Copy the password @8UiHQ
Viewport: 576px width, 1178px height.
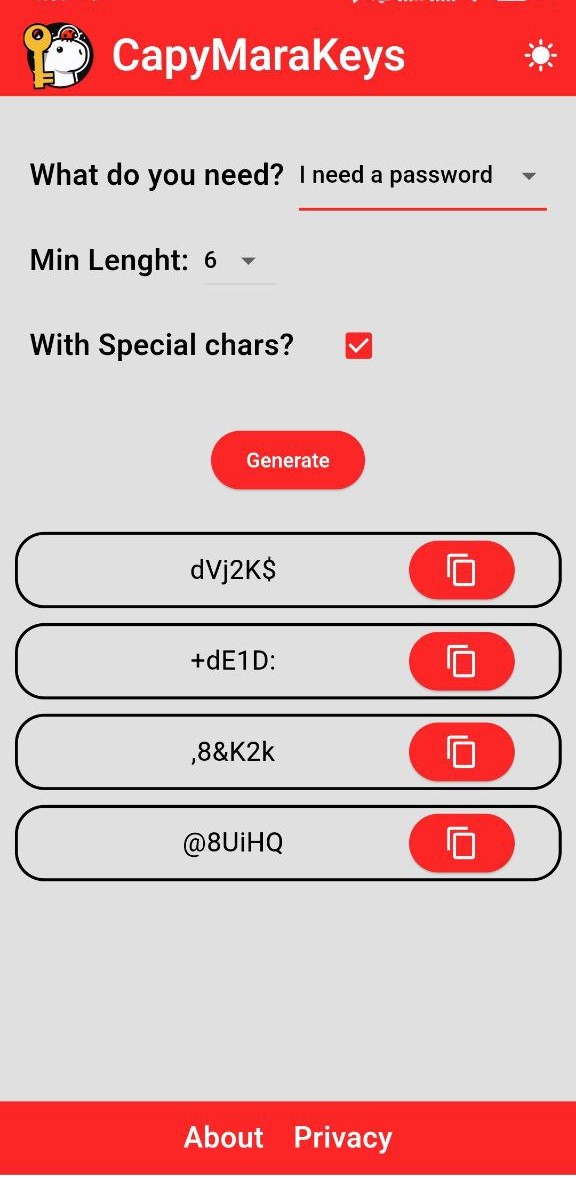tap(461, 843)
